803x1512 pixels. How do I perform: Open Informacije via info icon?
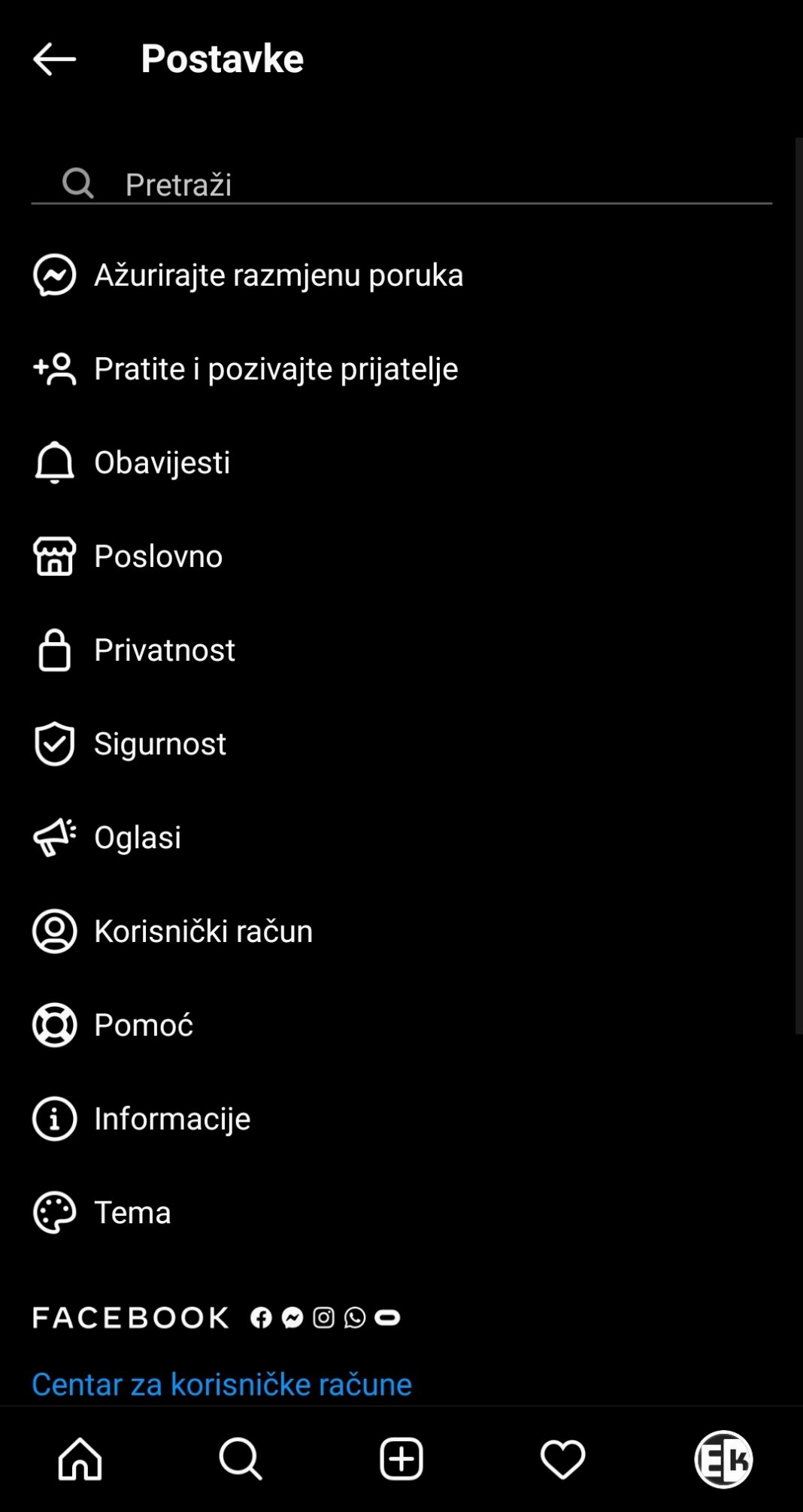click(x=53, y=1118)
